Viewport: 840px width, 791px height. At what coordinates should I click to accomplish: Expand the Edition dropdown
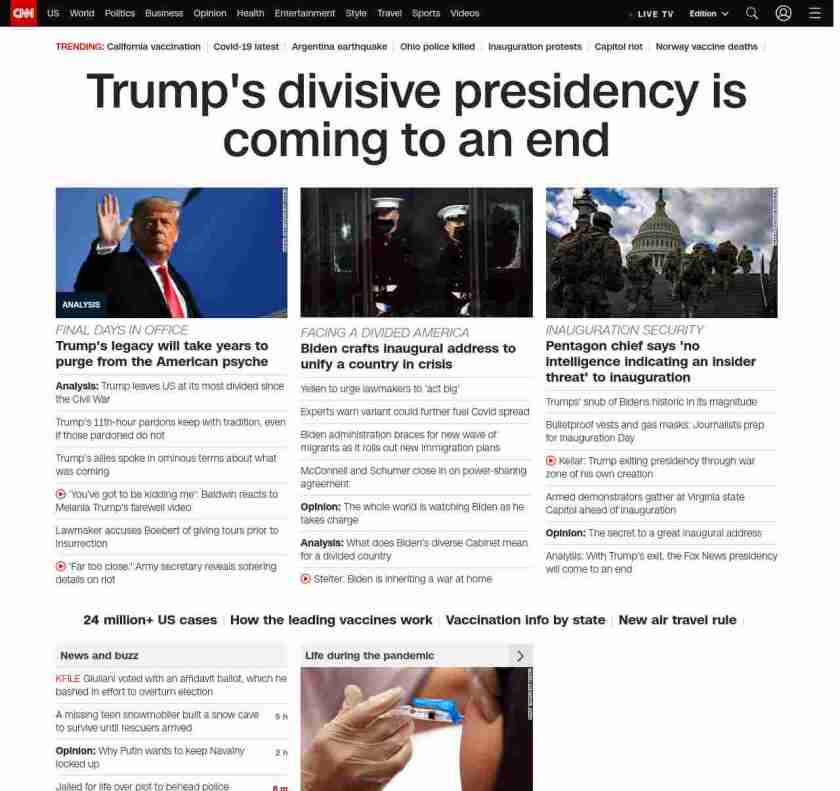[x=709, y=14]
